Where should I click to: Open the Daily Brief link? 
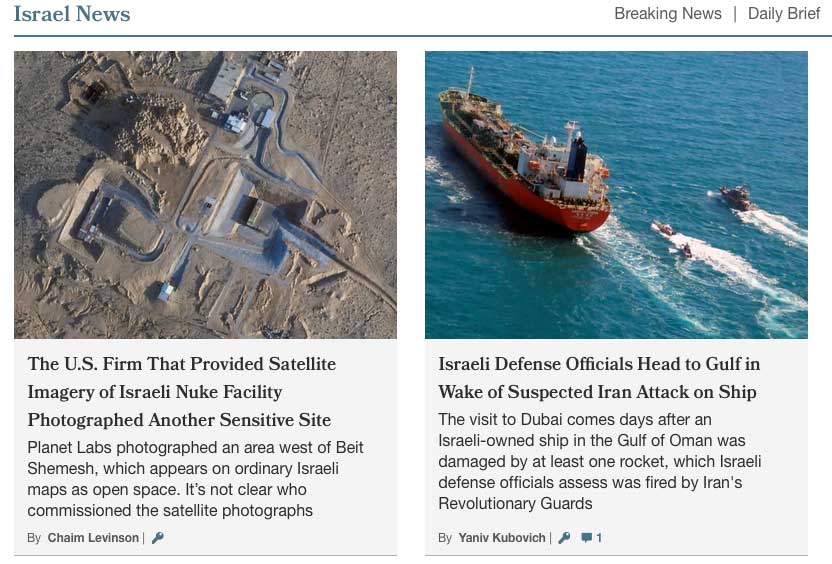pyautogui.click(x=784, y=14)
